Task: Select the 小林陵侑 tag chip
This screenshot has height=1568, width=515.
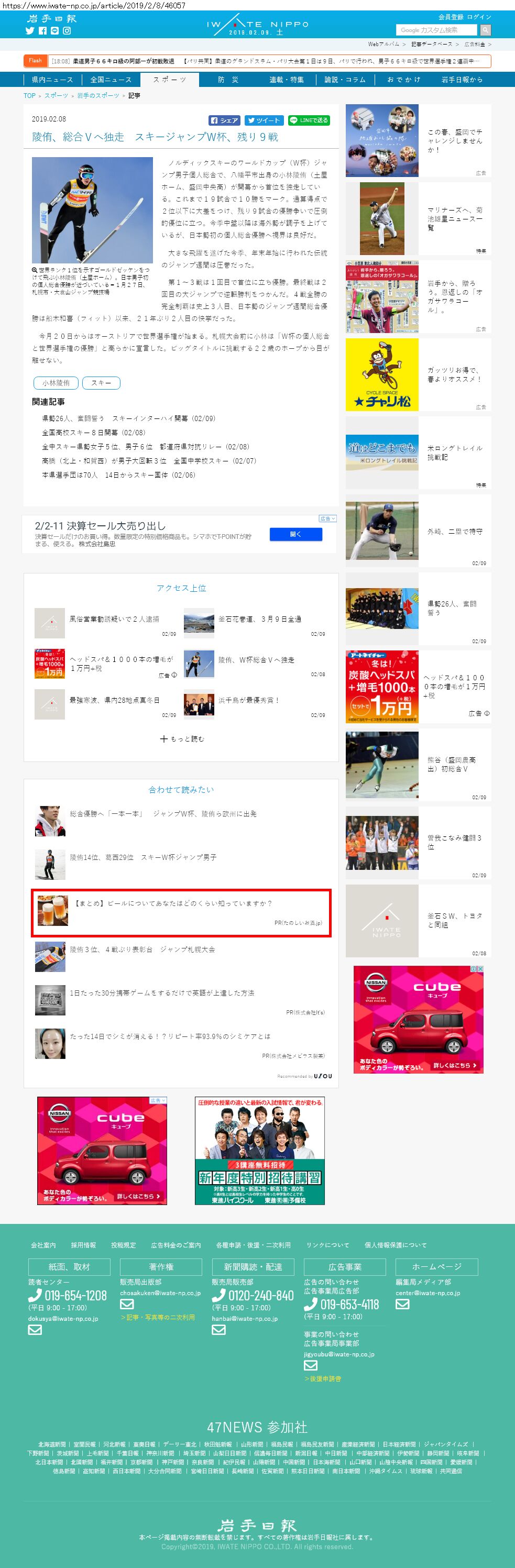Action: pyautogui.click(x=56, y=383)
